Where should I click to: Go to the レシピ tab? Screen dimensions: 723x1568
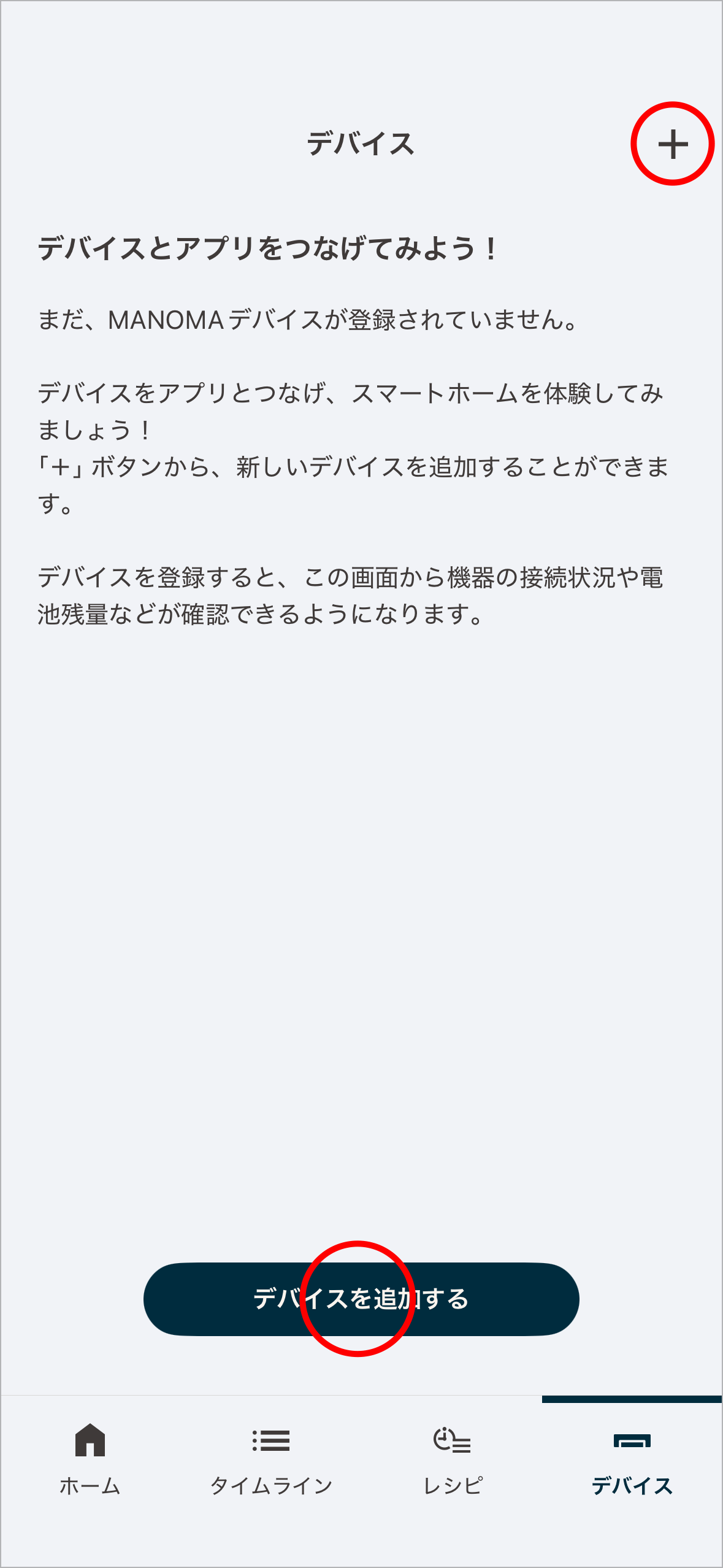(452, 1459)
